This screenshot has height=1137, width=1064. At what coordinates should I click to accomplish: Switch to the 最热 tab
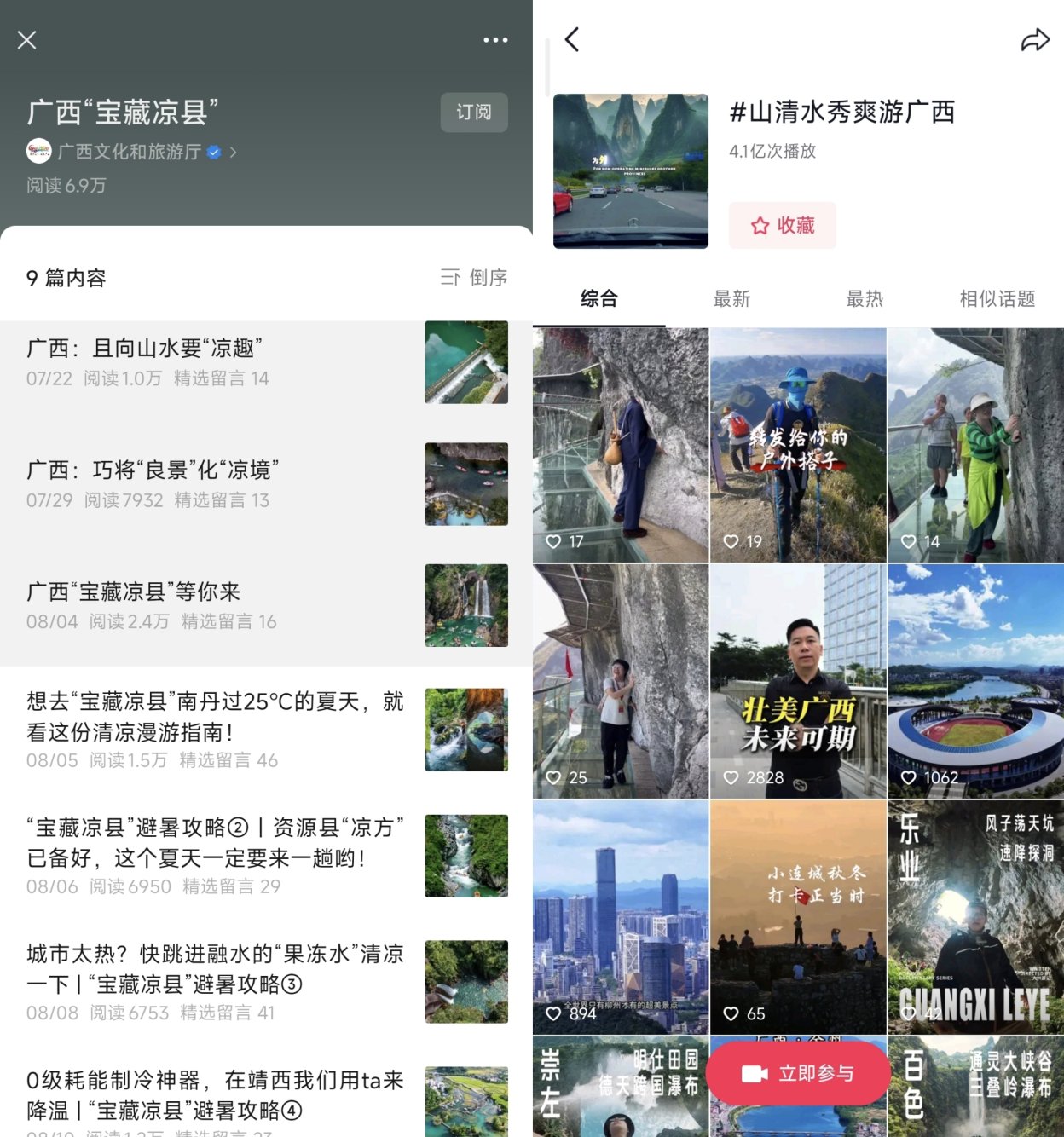pyautogui.click(x=864, y=299)
